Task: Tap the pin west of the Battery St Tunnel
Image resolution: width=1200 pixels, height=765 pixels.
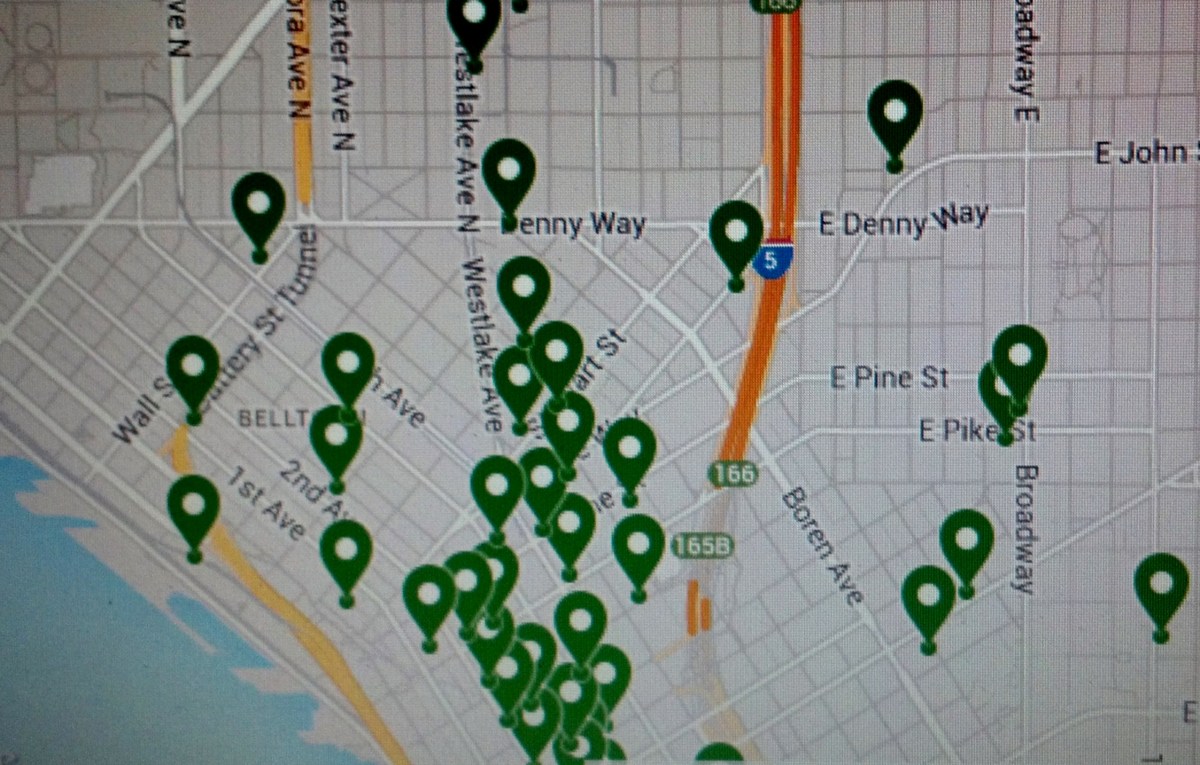Action: (x=259, y=205)
